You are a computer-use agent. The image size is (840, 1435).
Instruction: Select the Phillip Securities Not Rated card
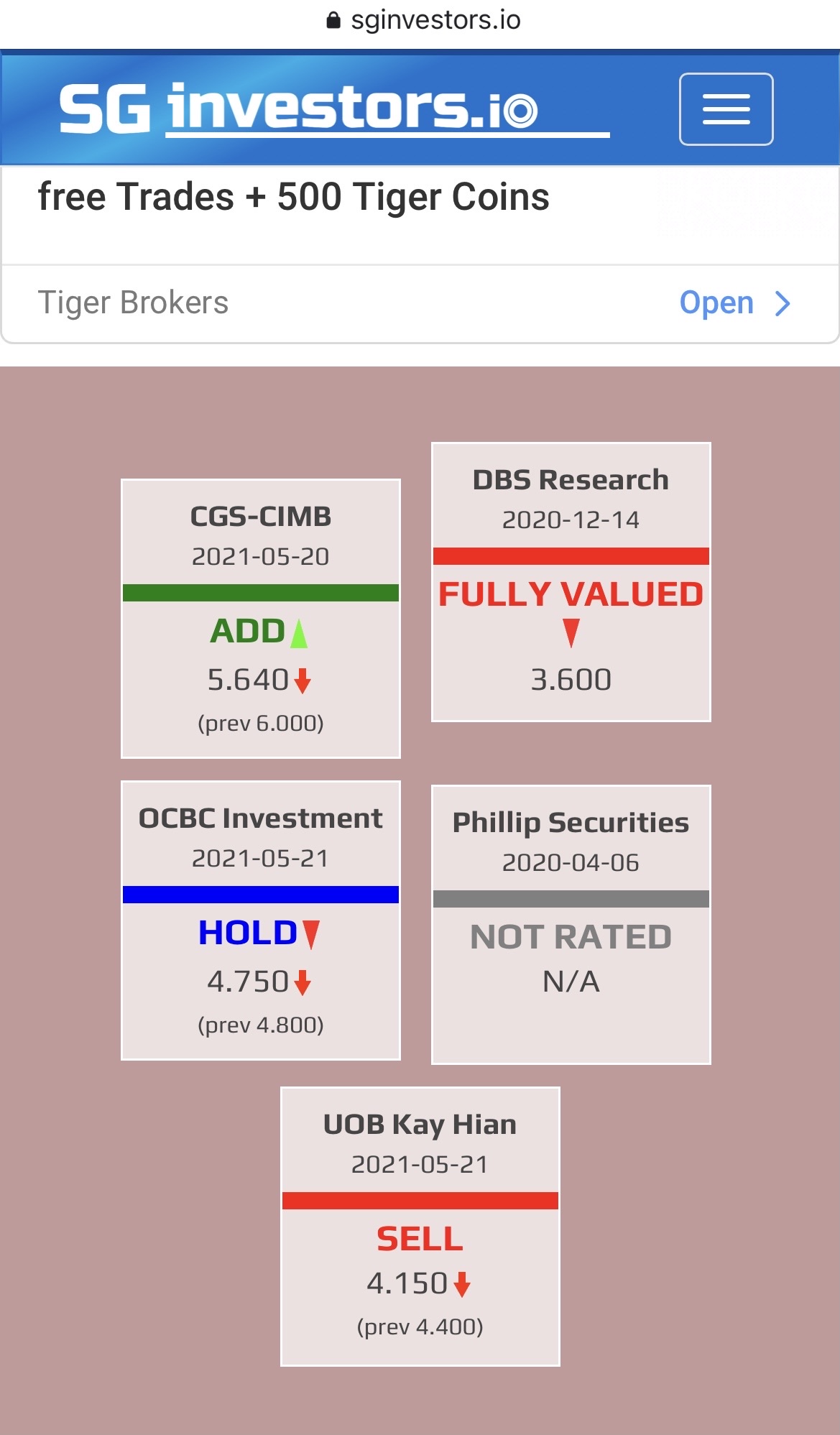(571, 925)
